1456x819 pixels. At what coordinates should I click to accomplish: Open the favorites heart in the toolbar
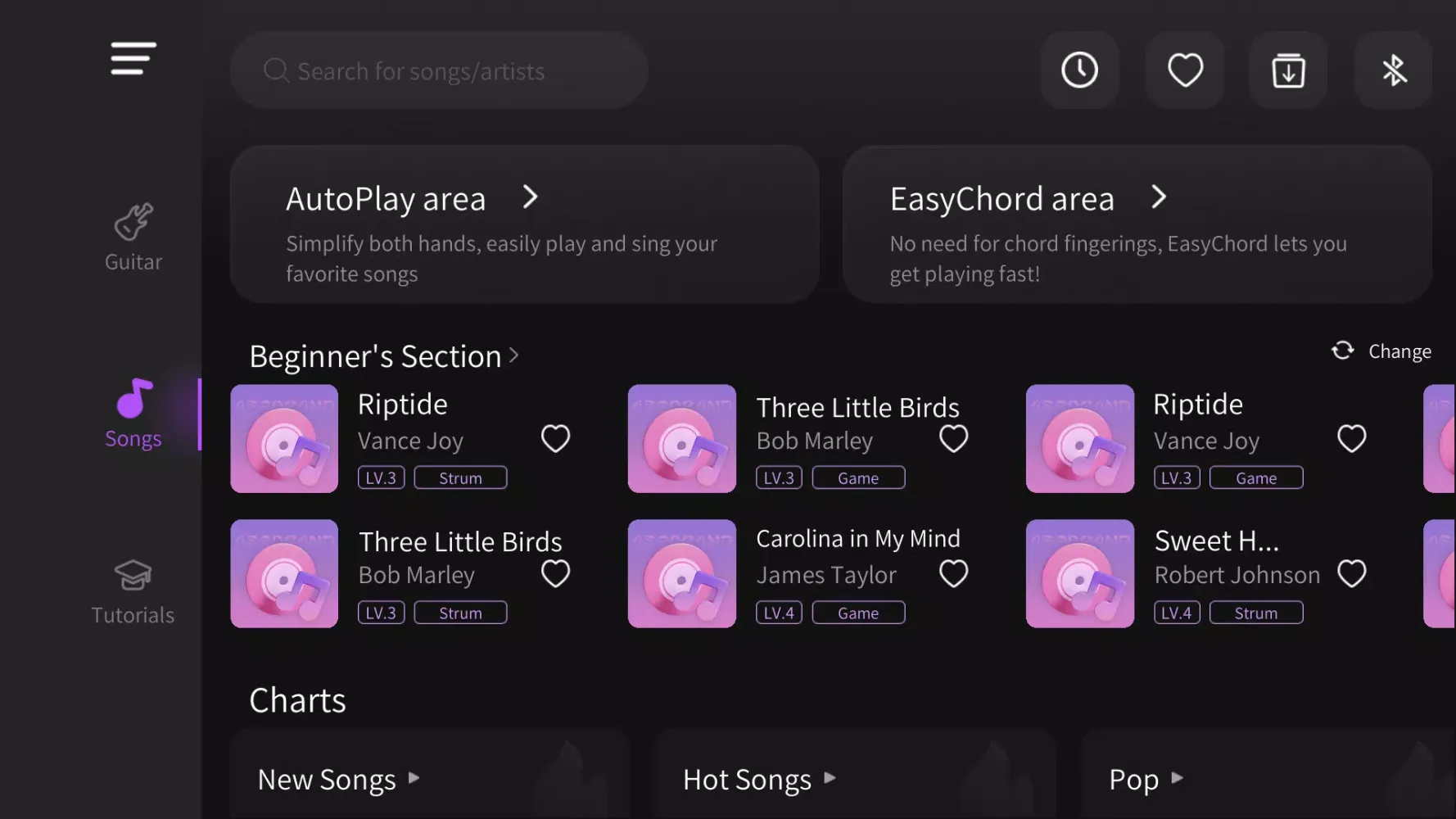pyautogui.click(x=1184, y=70)
